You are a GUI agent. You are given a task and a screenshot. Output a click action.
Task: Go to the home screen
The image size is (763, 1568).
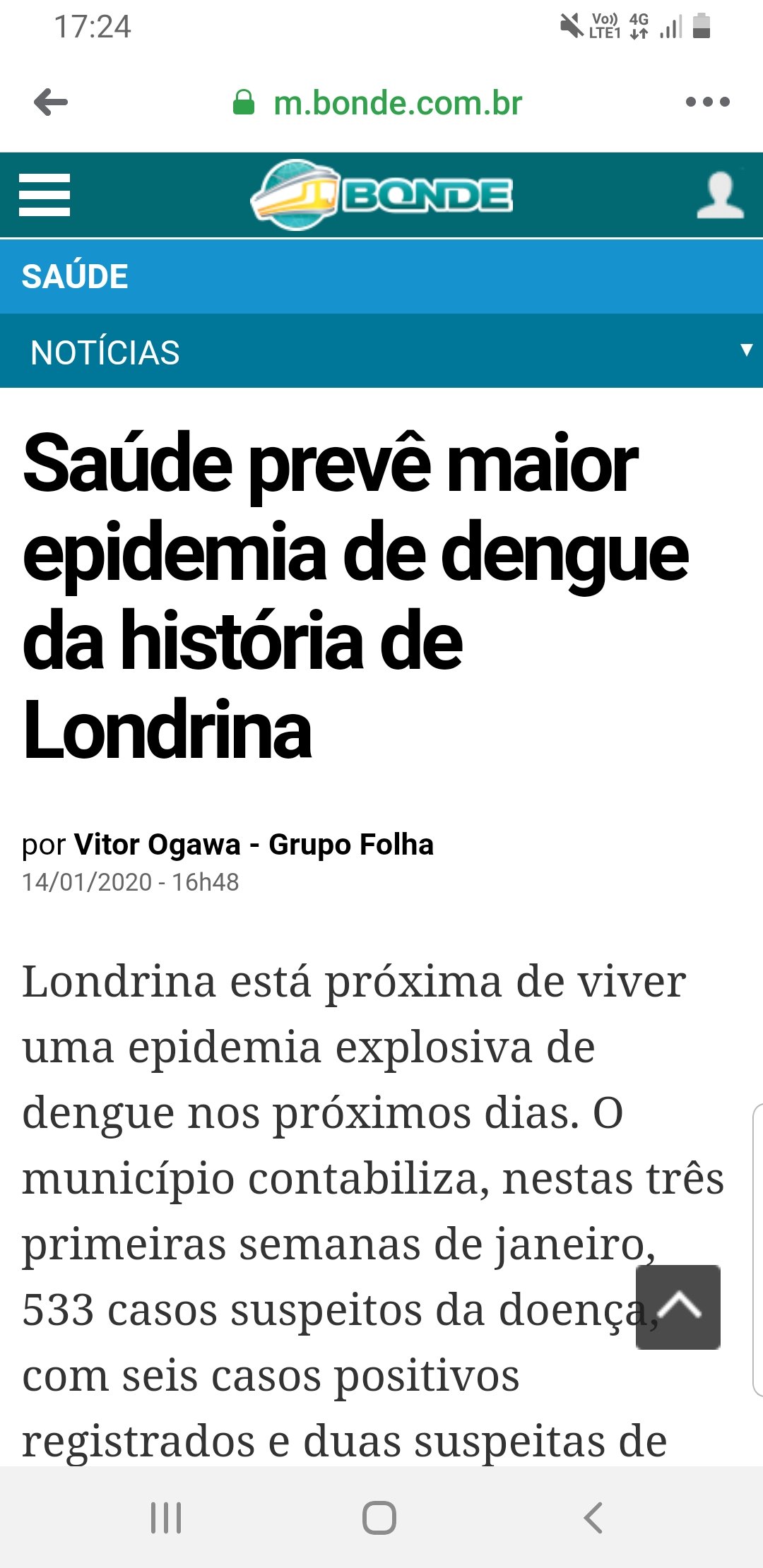coord(379,1517)
